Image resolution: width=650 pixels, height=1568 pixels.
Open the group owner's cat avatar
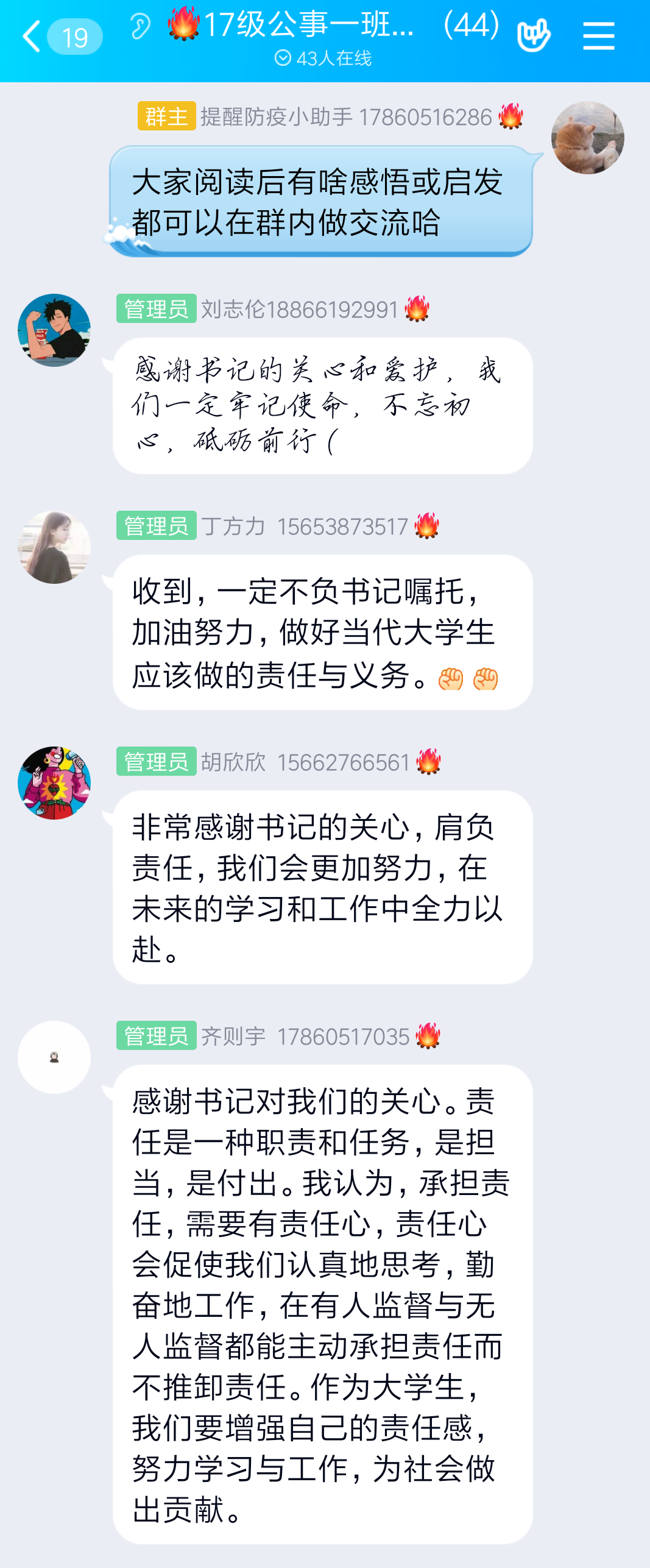(x=587, y=138)
